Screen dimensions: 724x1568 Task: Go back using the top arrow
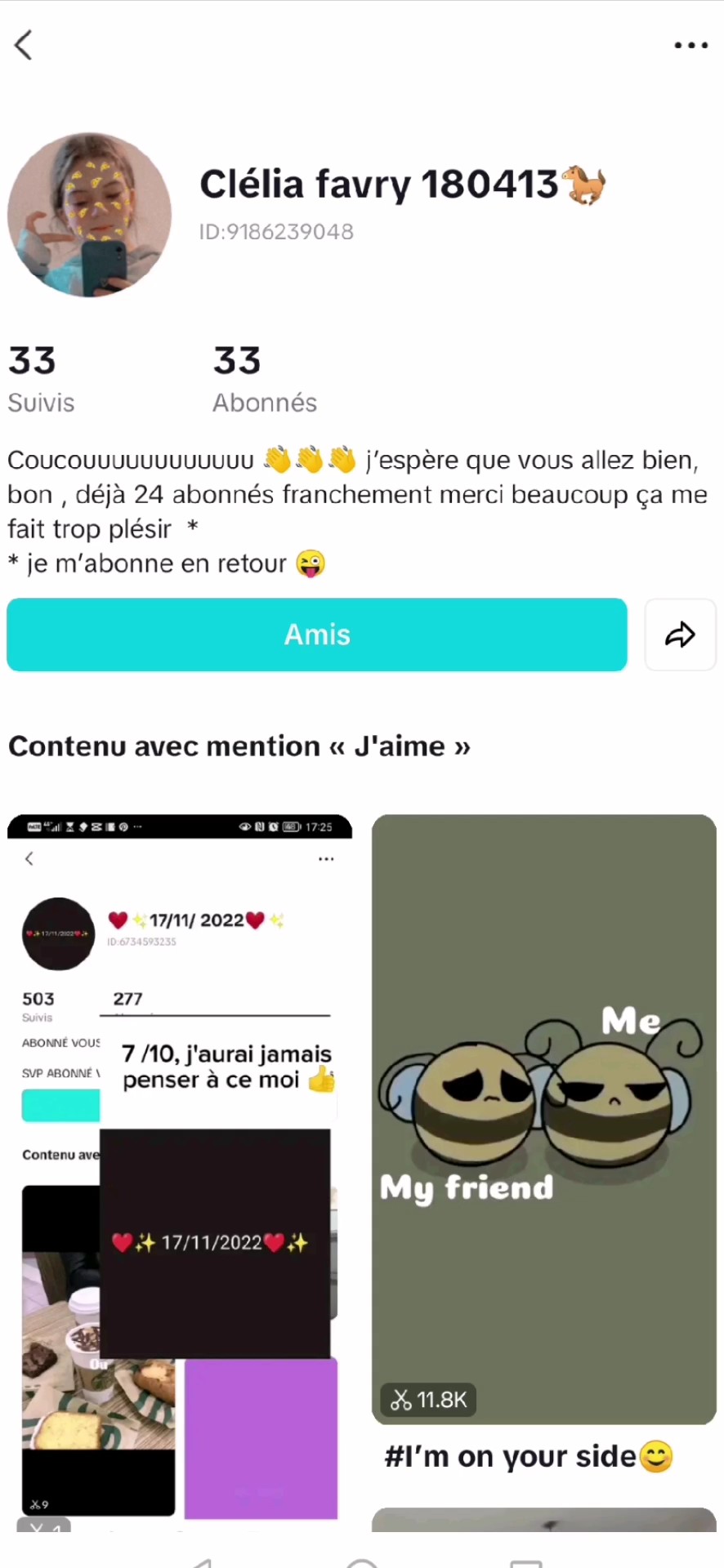24,45
